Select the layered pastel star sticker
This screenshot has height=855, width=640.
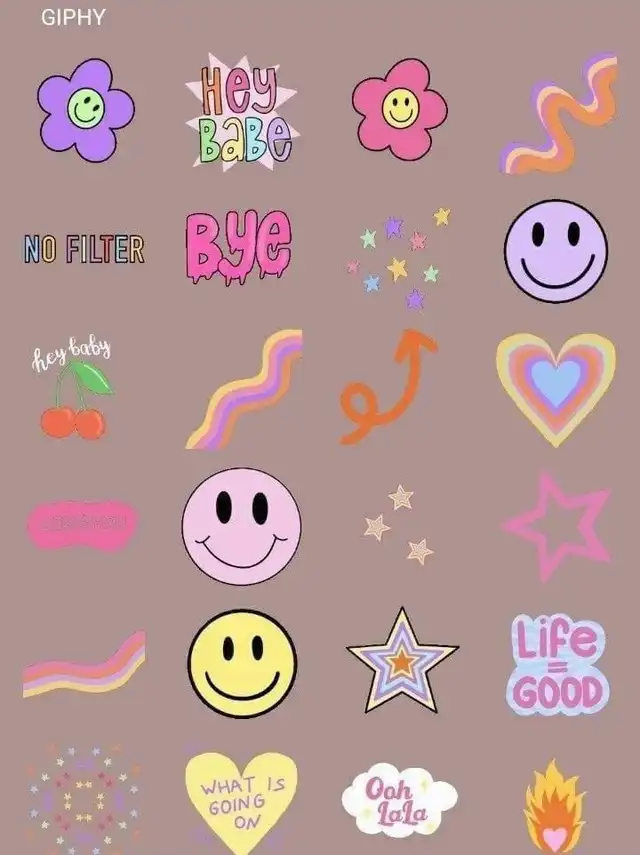[402, 660]
